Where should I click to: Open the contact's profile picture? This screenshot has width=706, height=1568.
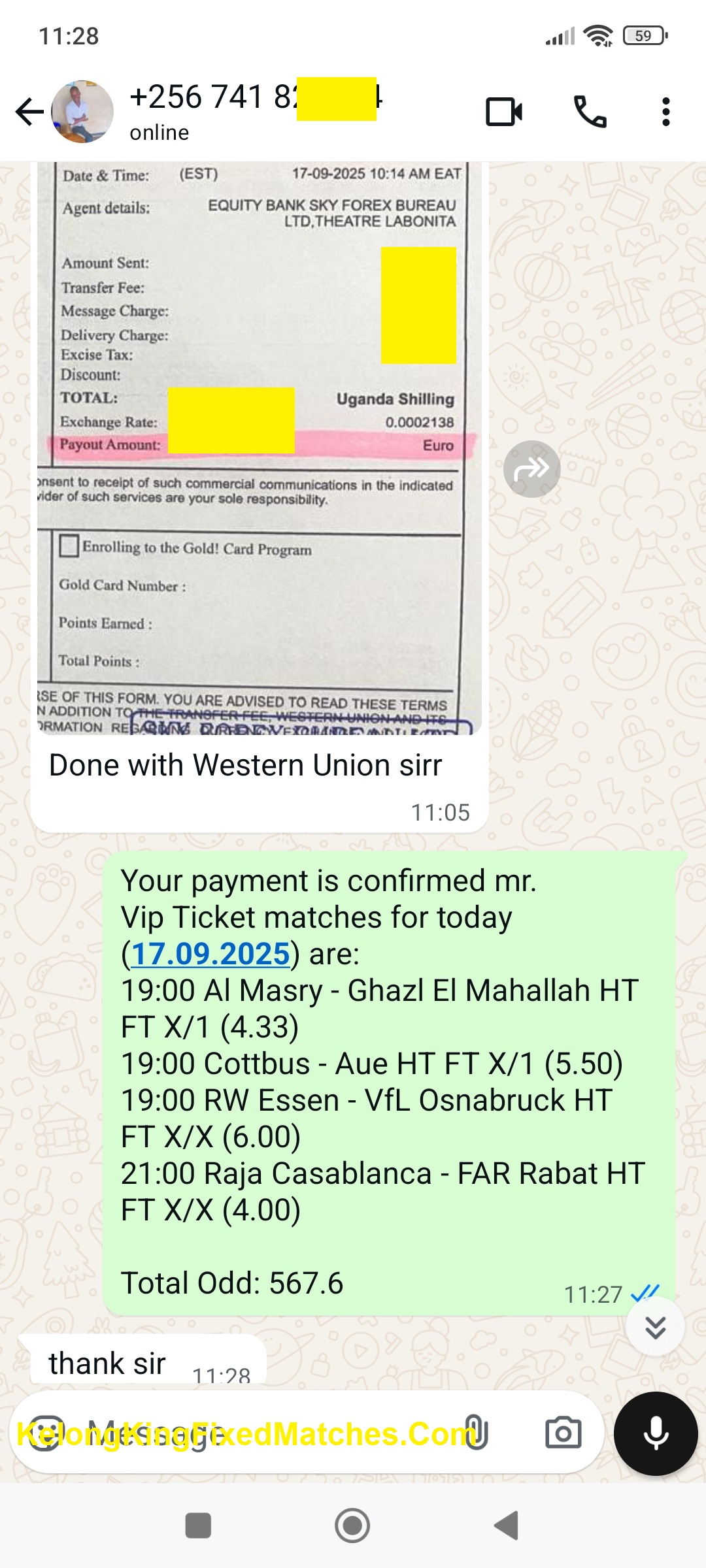point(82,112)
